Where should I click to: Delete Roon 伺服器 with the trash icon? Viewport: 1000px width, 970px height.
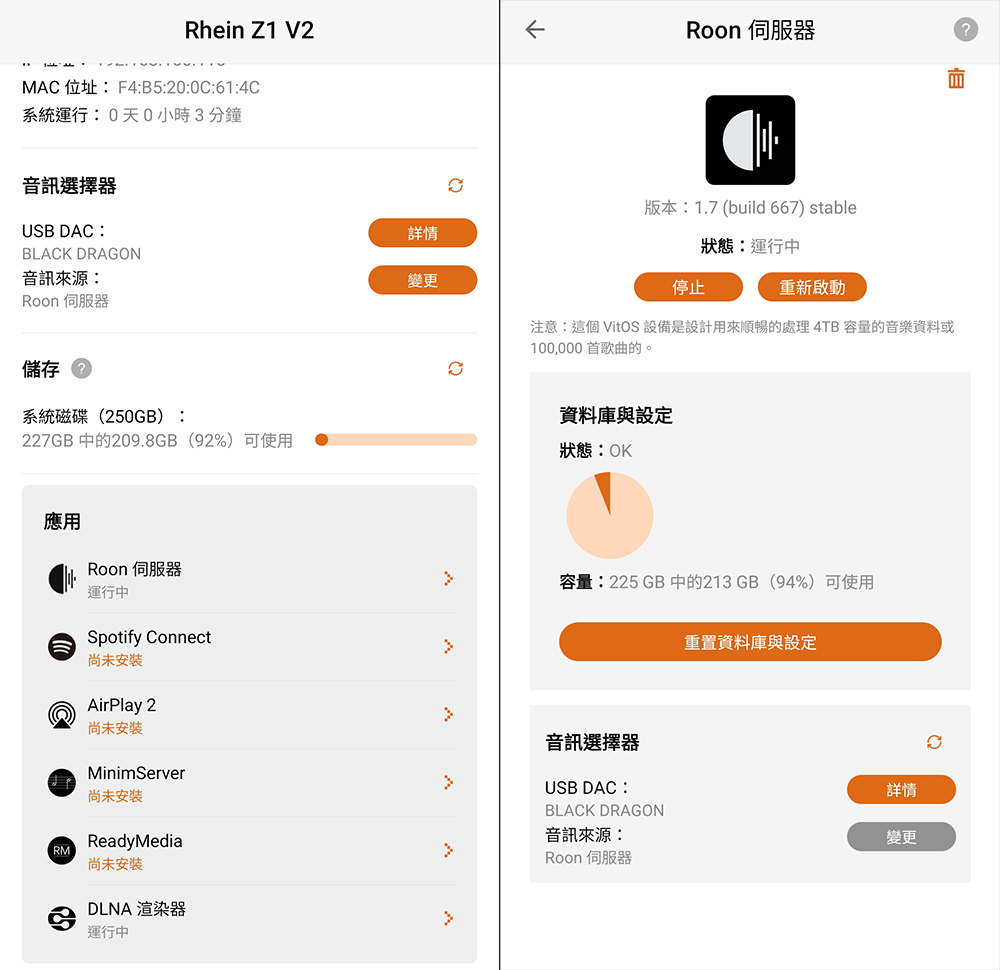956,79
